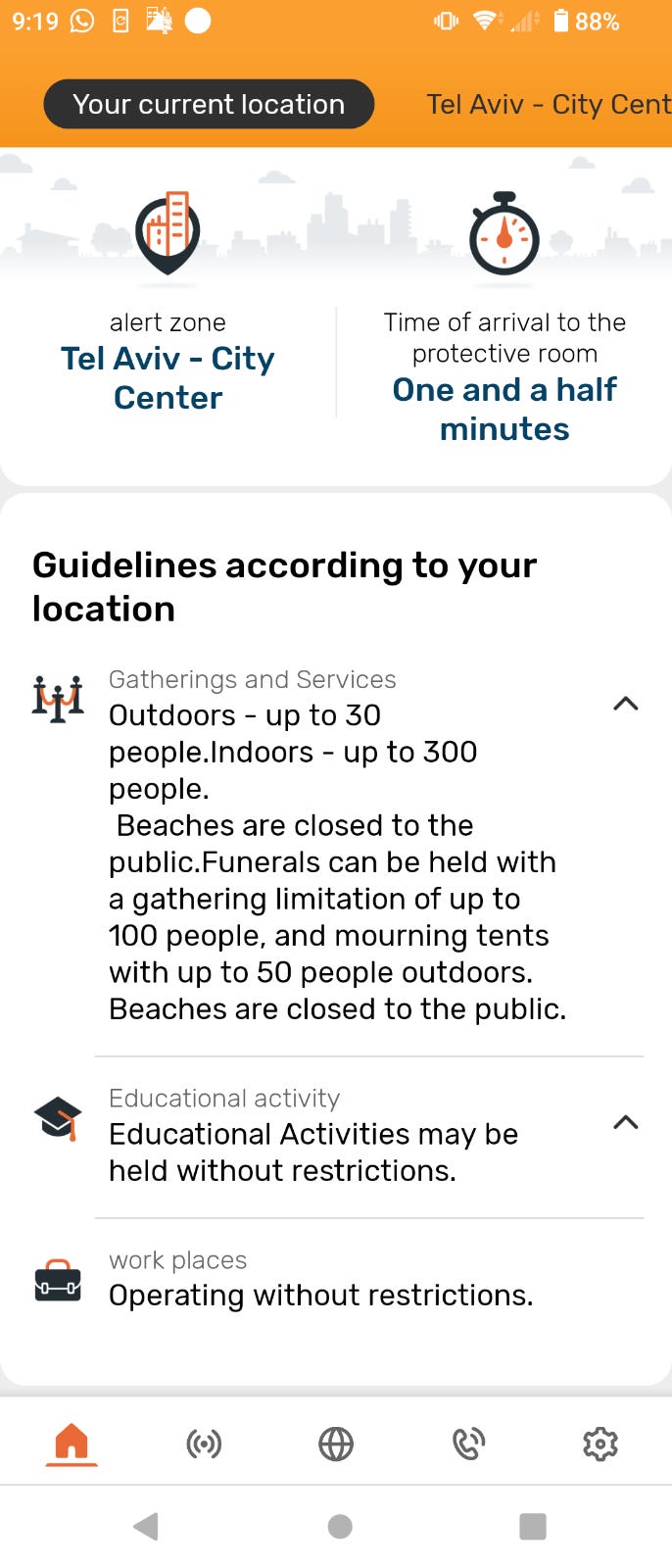Switch to the Tel Aviv - City Center tab
The height and width of the screenshot is (1568, 672).
[549, 104]
